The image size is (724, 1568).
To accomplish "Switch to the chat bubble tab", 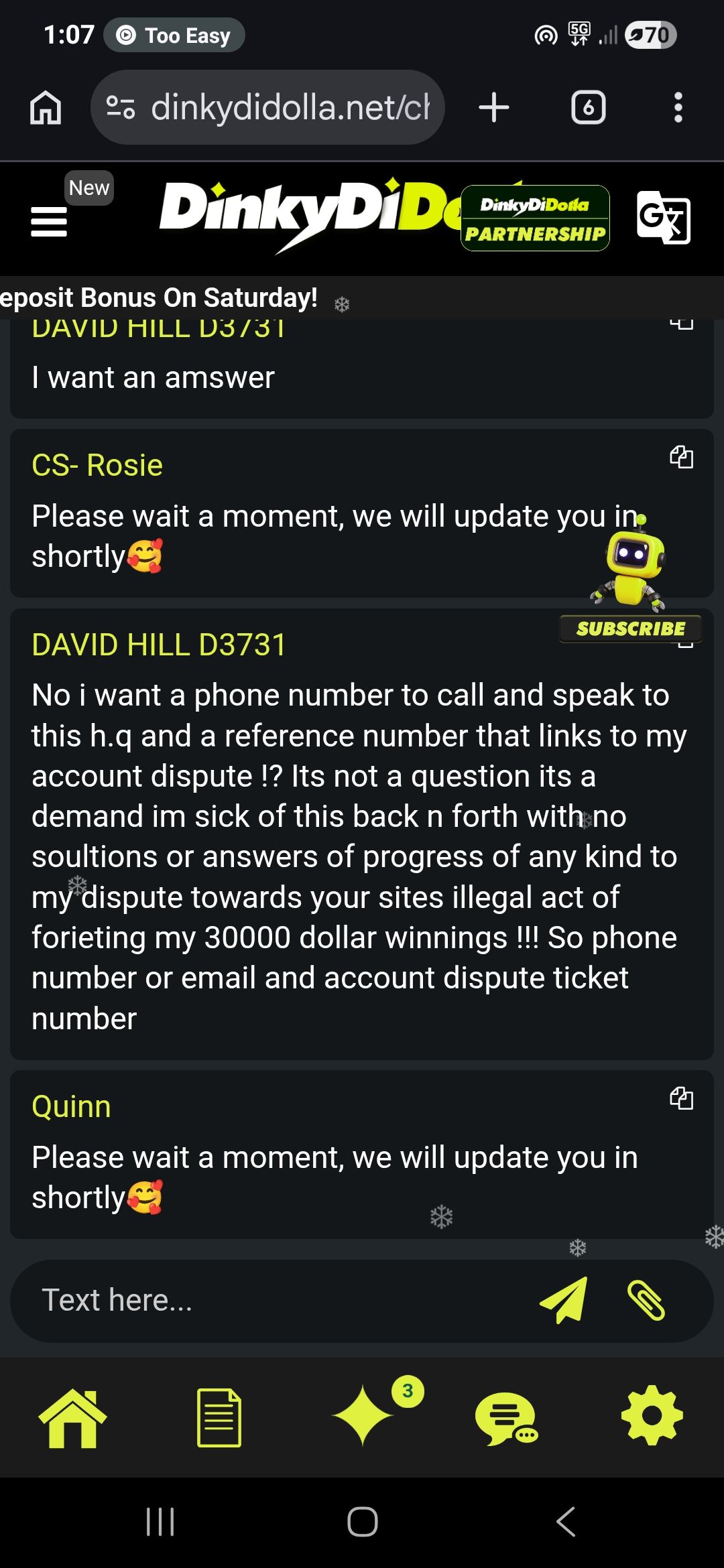I will (506, 1417).
